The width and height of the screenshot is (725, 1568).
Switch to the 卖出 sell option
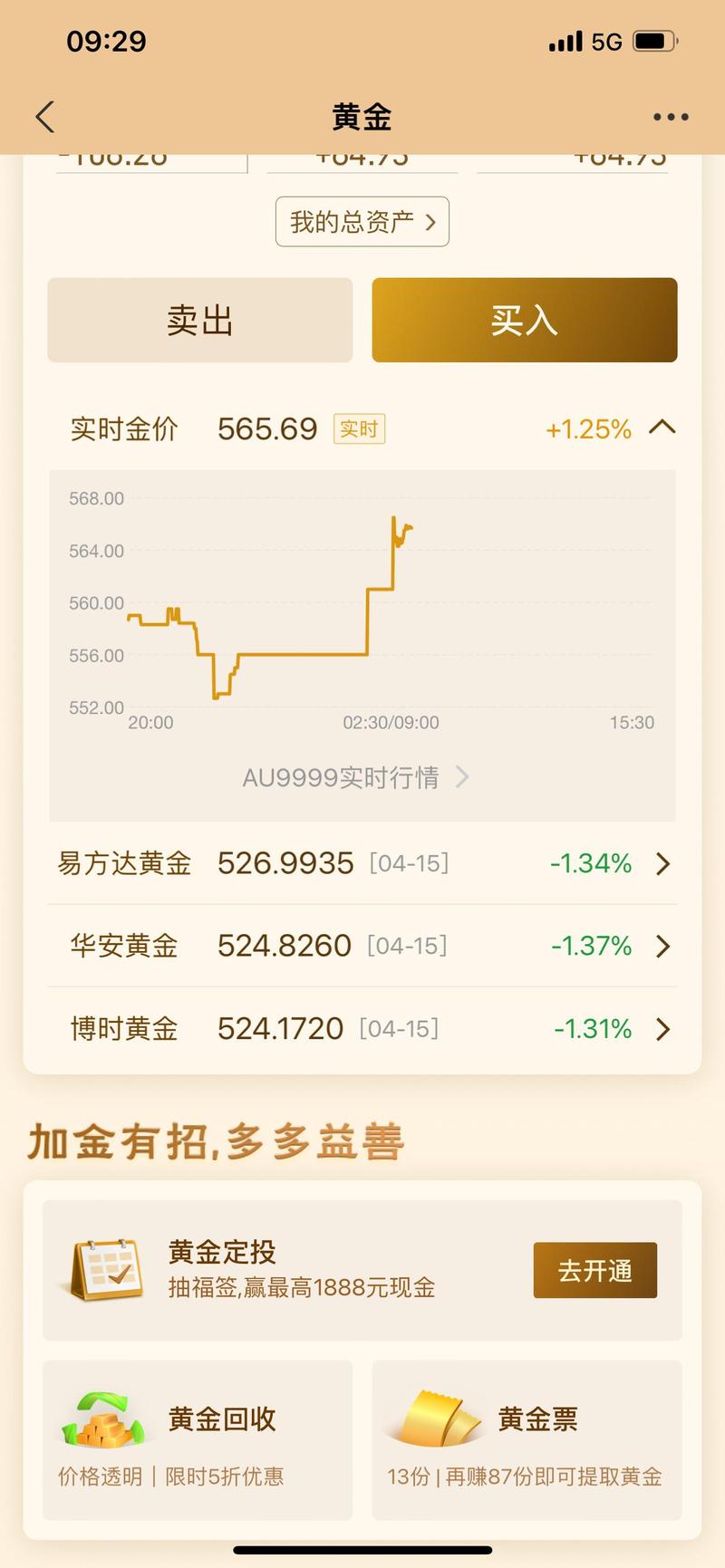click(199, 320)
